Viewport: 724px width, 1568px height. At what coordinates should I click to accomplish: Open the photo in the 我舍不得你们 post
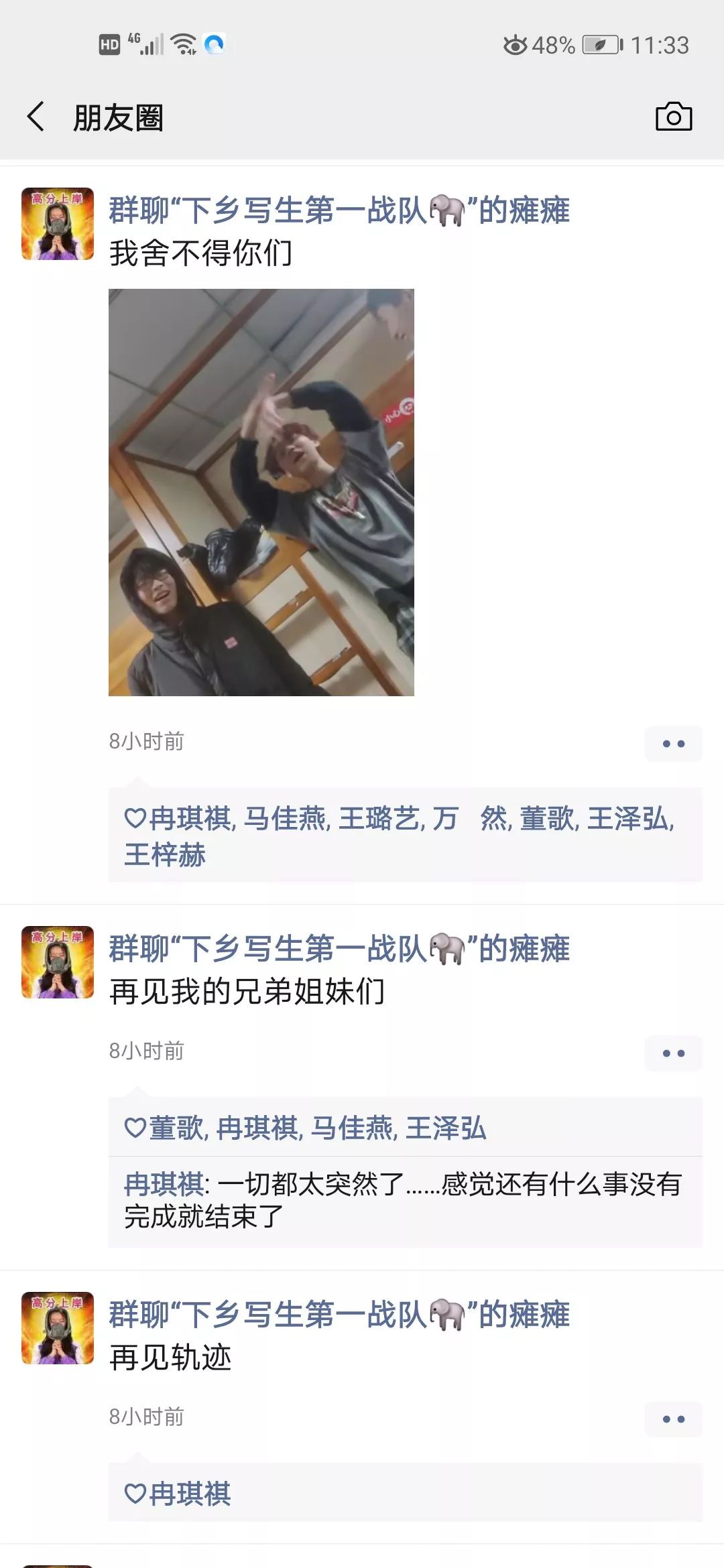pyautogui.click(x=261, y=492)
